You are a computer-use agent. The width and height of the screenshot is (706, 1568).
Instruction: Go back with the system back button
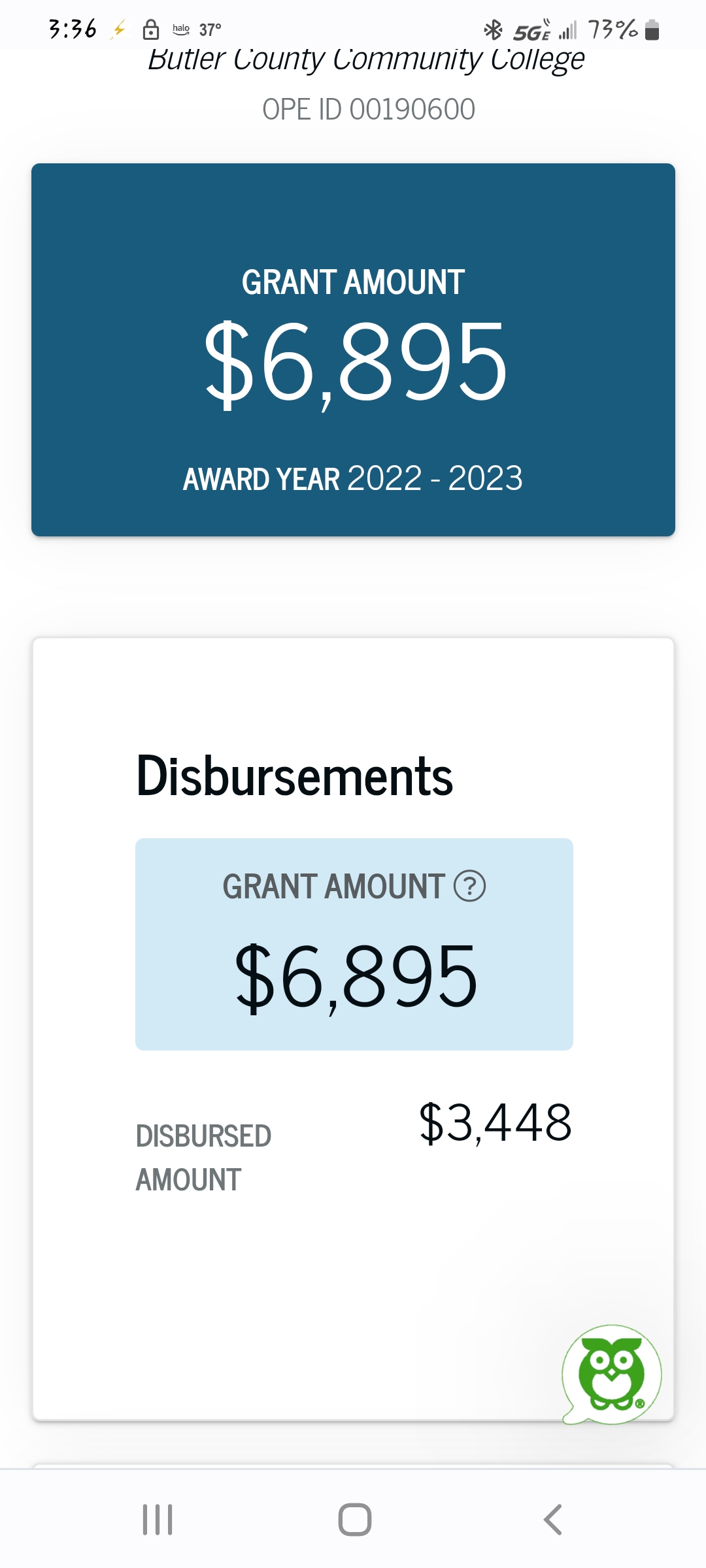coord(552,1520)
